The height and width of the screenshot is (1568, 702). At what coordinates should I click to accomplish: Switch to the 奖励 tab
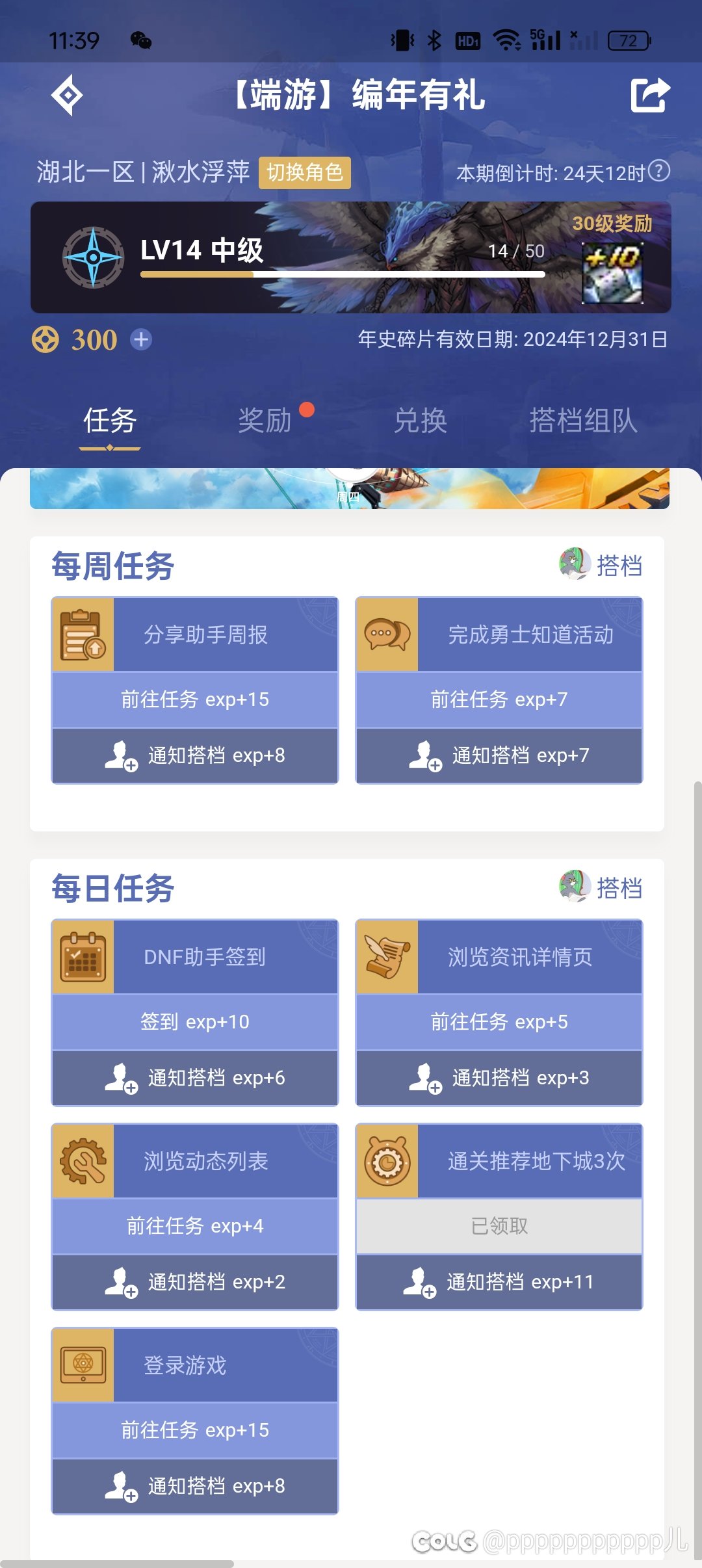point(266,421)
